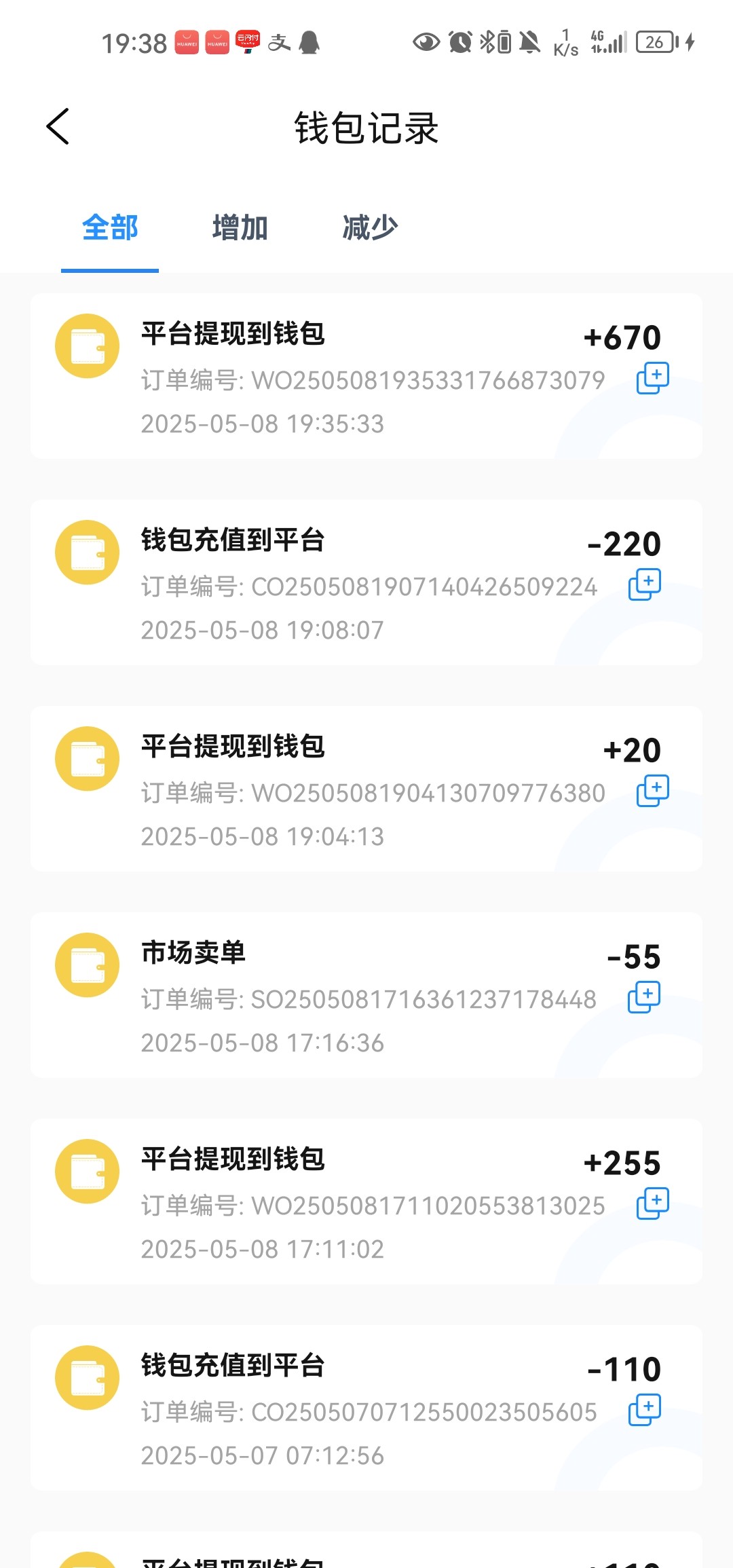
Task: Copy order number of the +670 record
Action: pyautogui.click(x=652, y=379)
